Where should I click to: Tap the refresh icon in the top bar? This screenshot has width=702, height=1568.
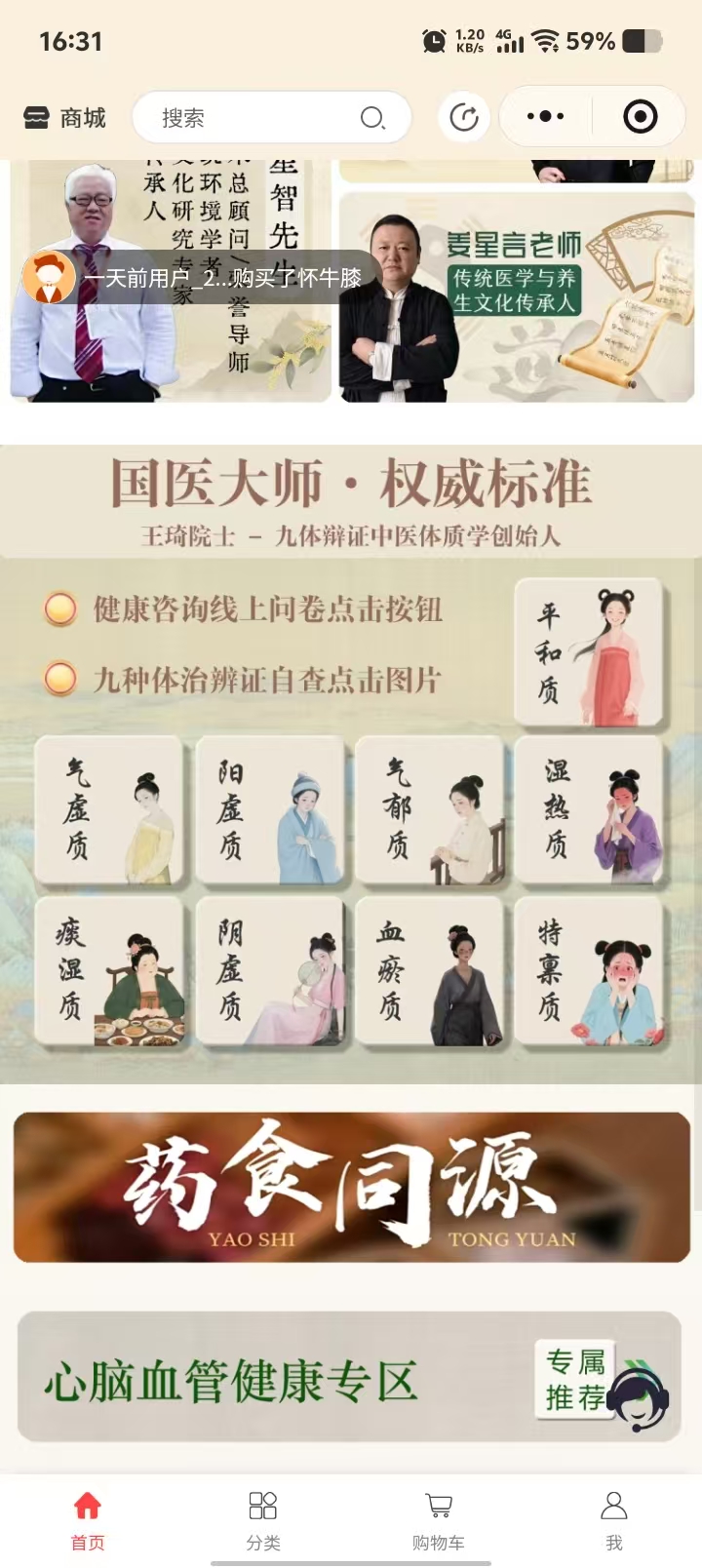[x=464, y=118]
